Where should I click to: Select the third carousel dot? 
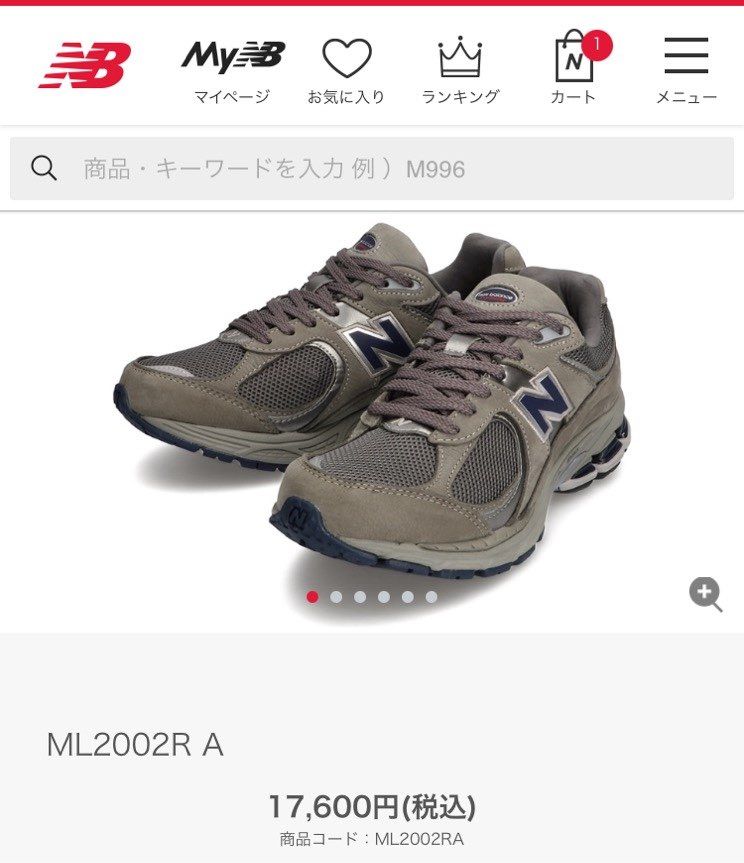click(360, 597)
